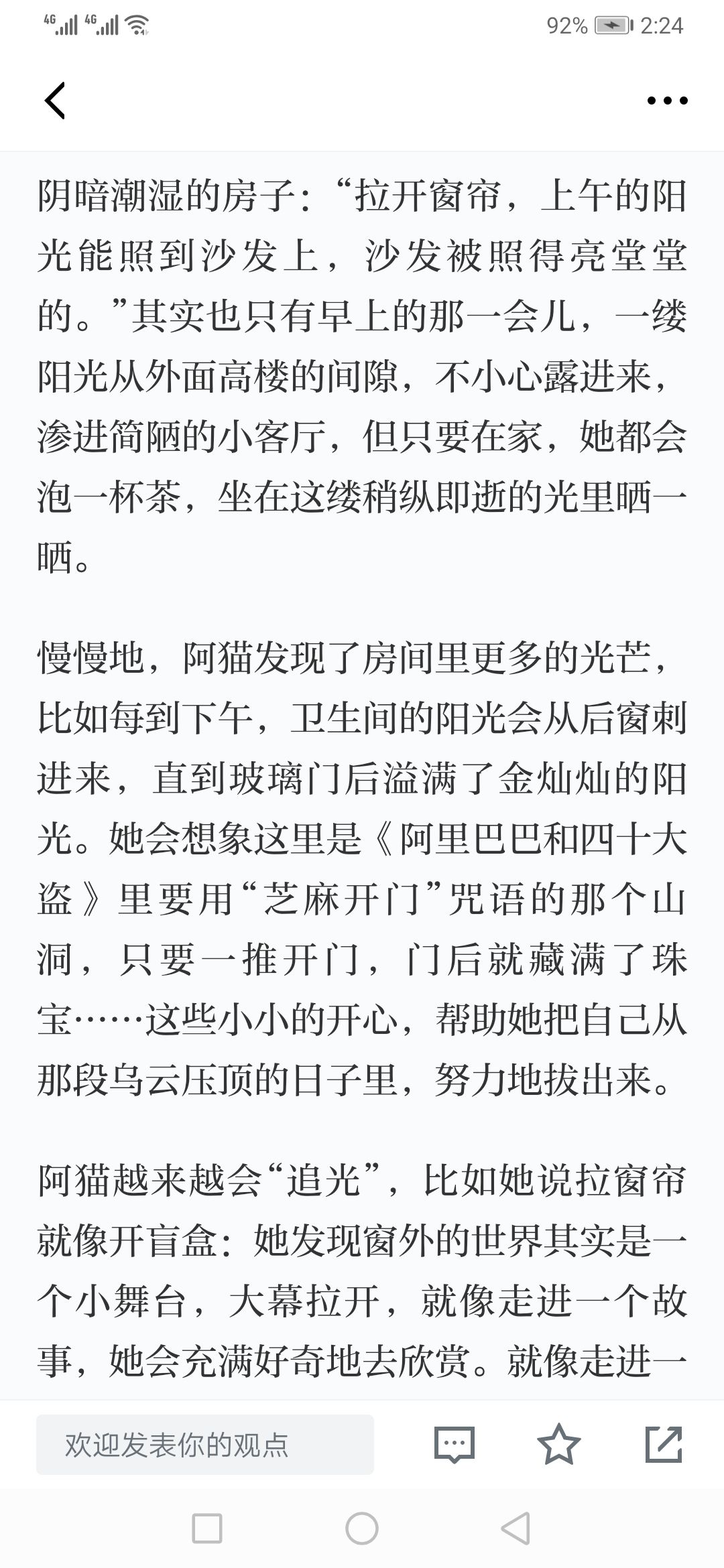The height and width of the screenshot is (1568, 724).
Task: Share the article via the share icon
Action: [x=664, y=1444]
